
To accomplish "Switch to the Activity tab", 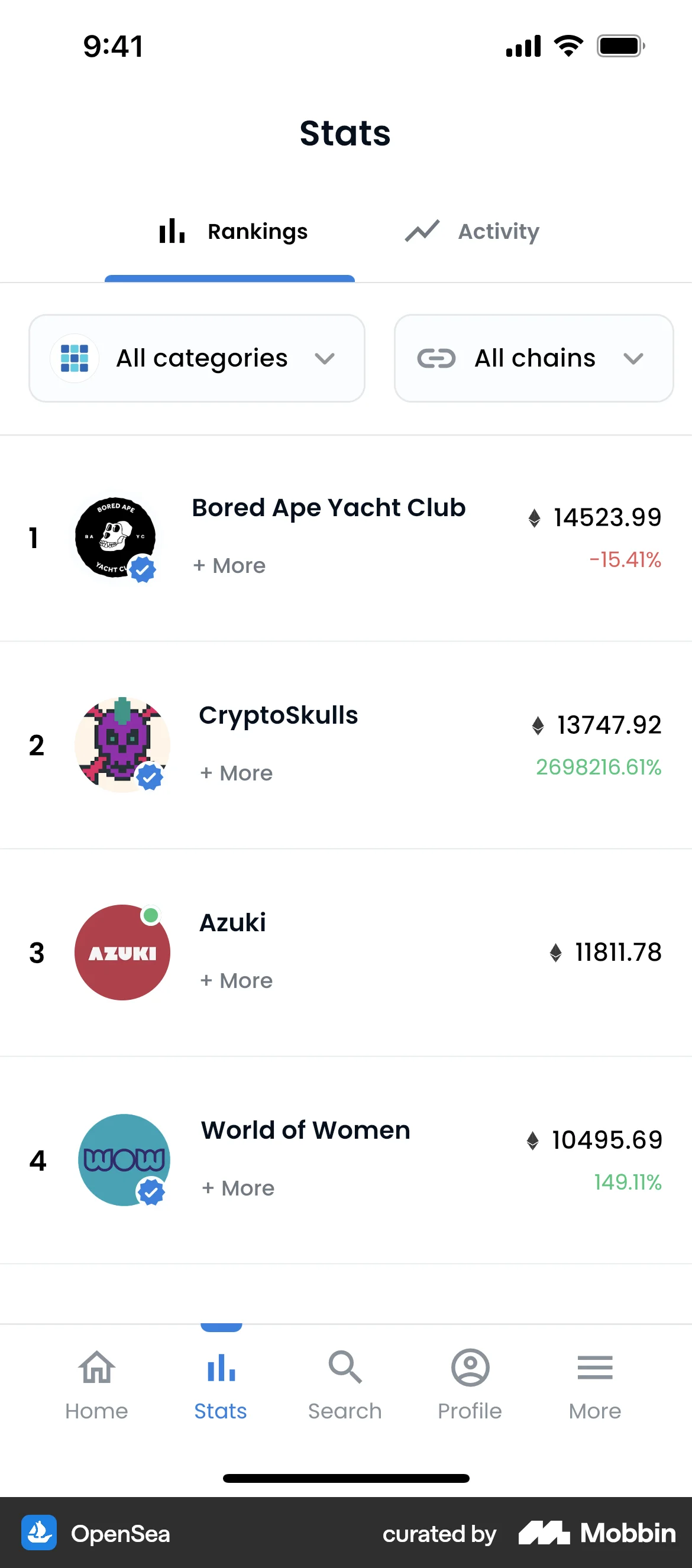I will [471, 231].
